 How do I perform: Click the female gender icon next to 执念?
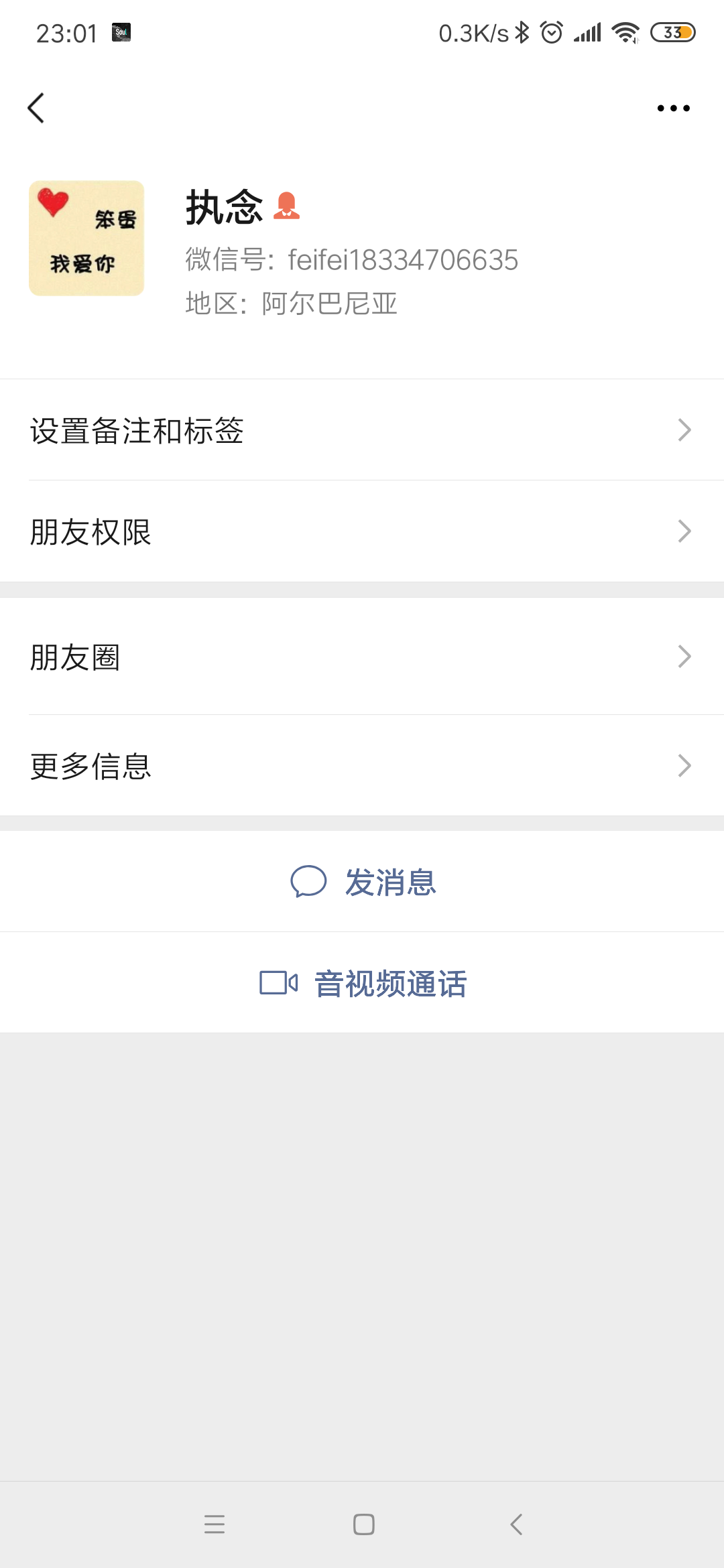(x=288, y=208)
